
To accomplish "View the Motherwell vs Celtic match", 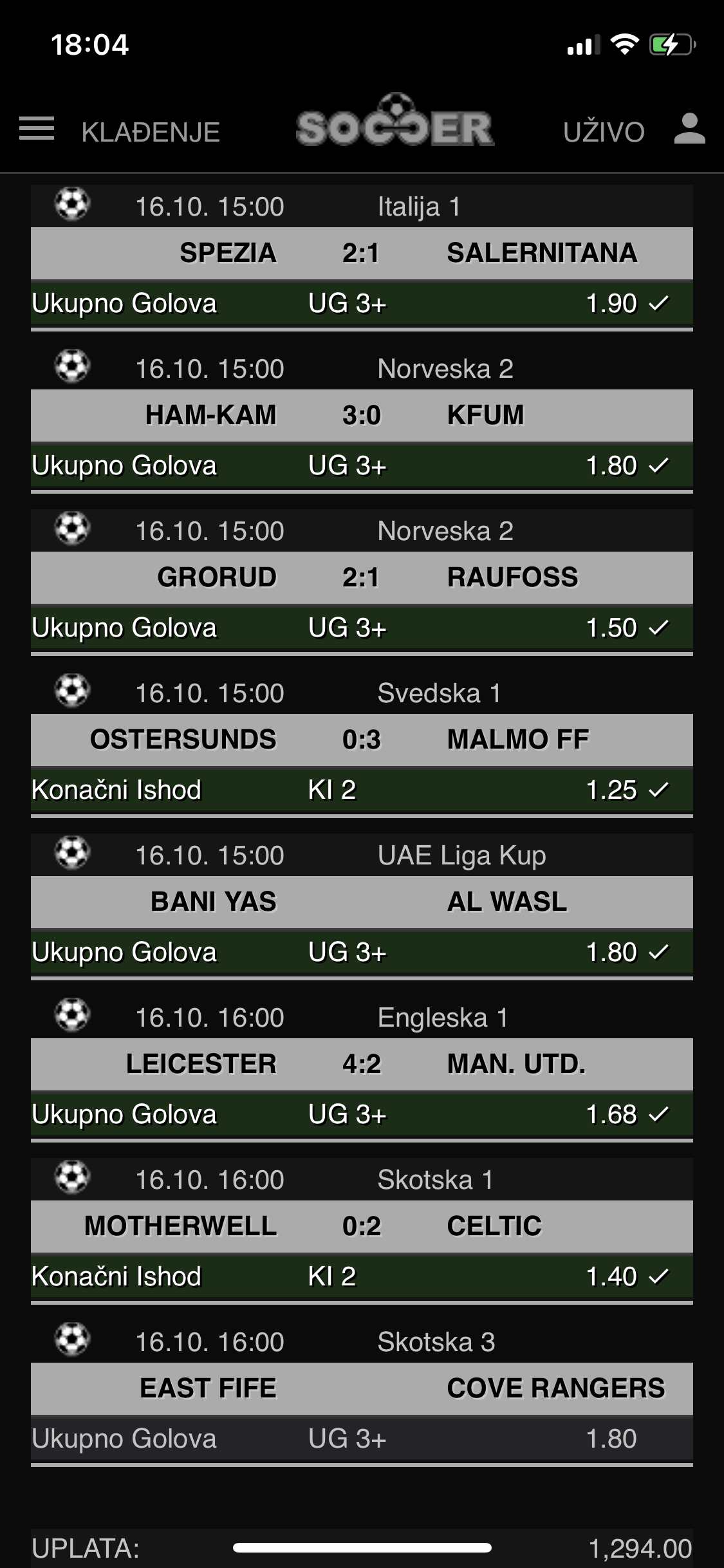I will (362, 1226).
